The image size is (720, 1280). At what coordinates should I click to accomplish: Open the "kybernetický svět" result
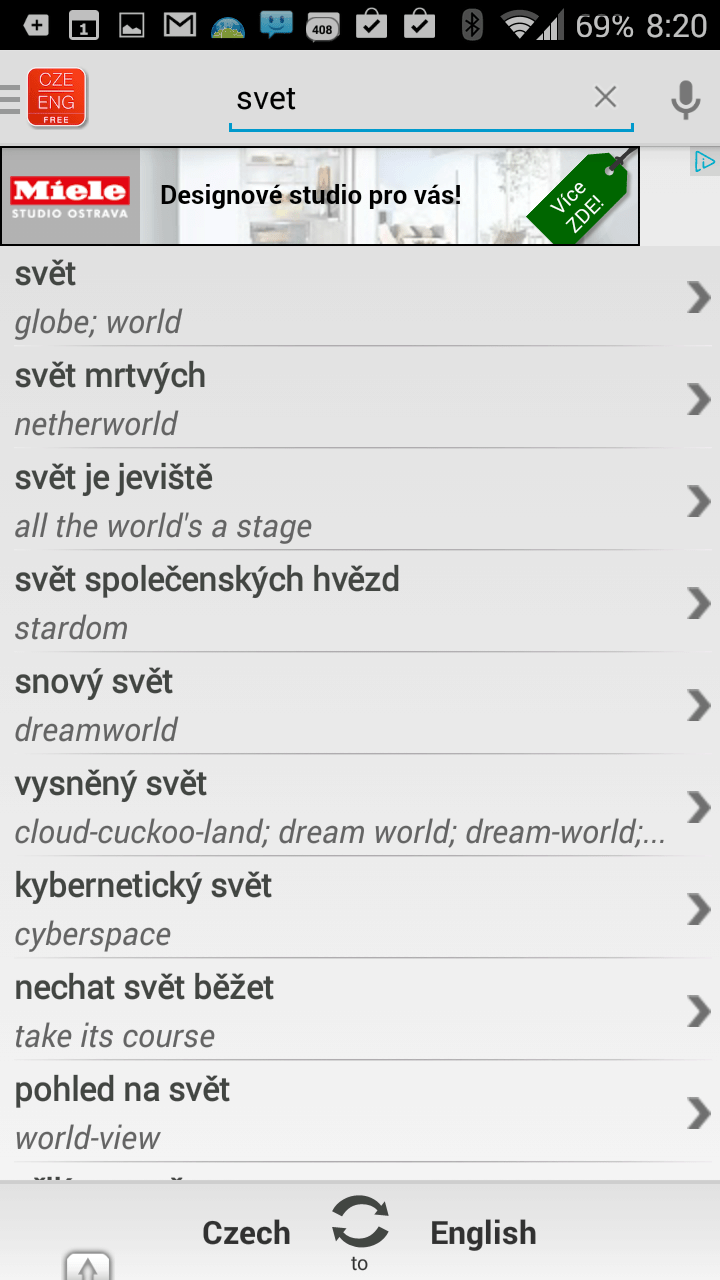(x=360, y=908)
